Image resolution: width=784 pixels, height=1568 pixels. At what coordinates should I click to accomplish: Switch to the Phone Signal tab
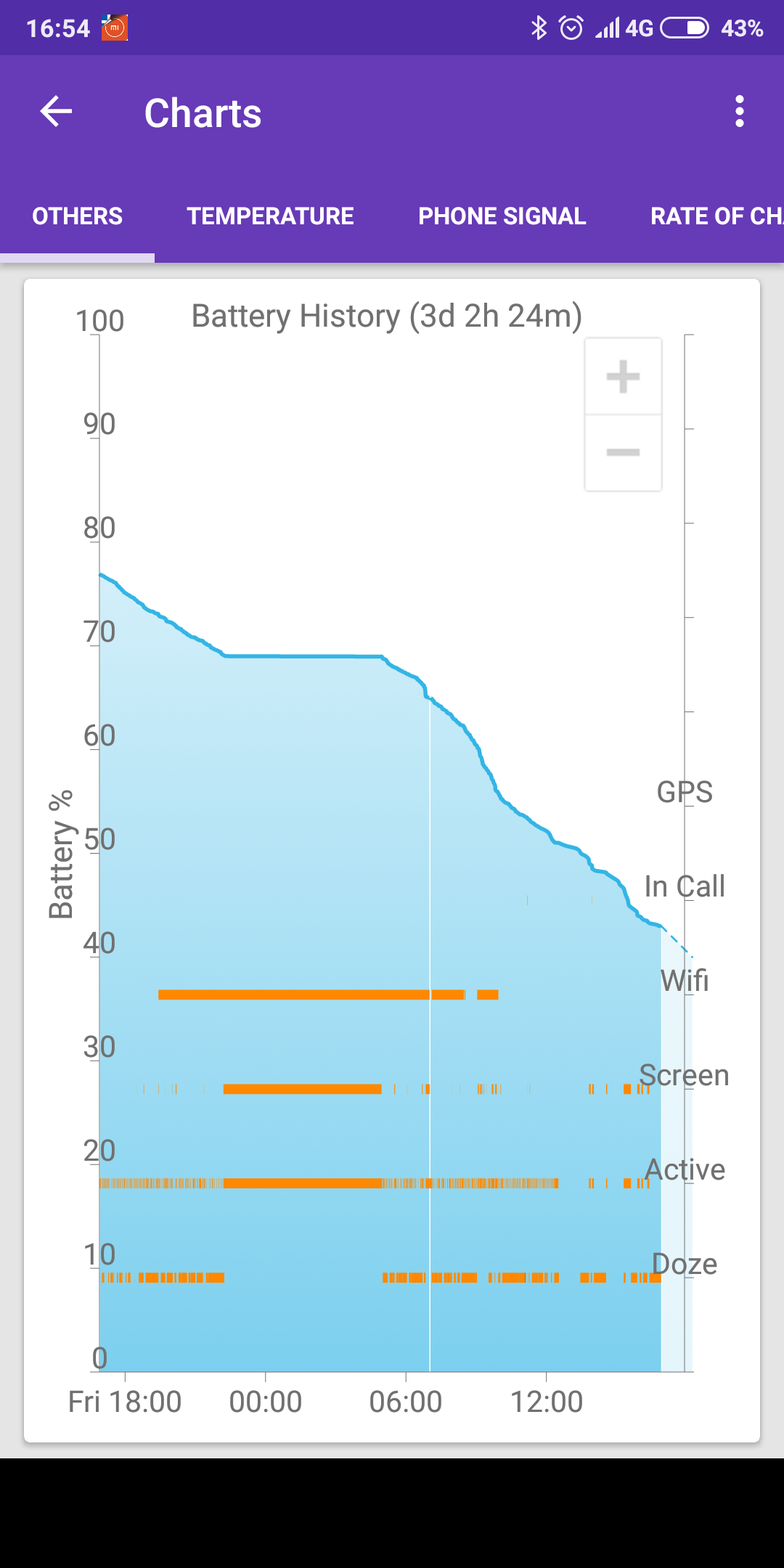502,216
